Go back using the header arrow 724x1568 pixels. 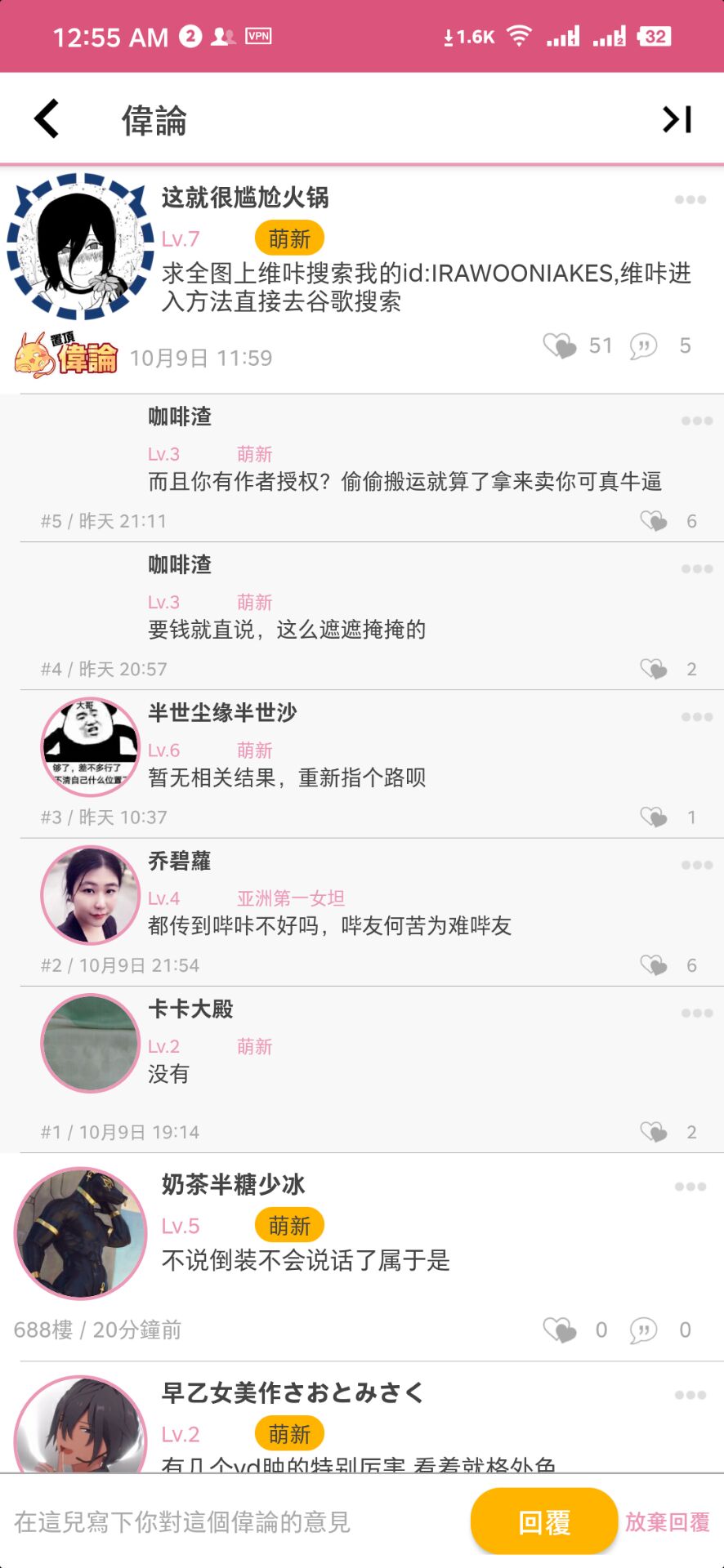[47, 119]
